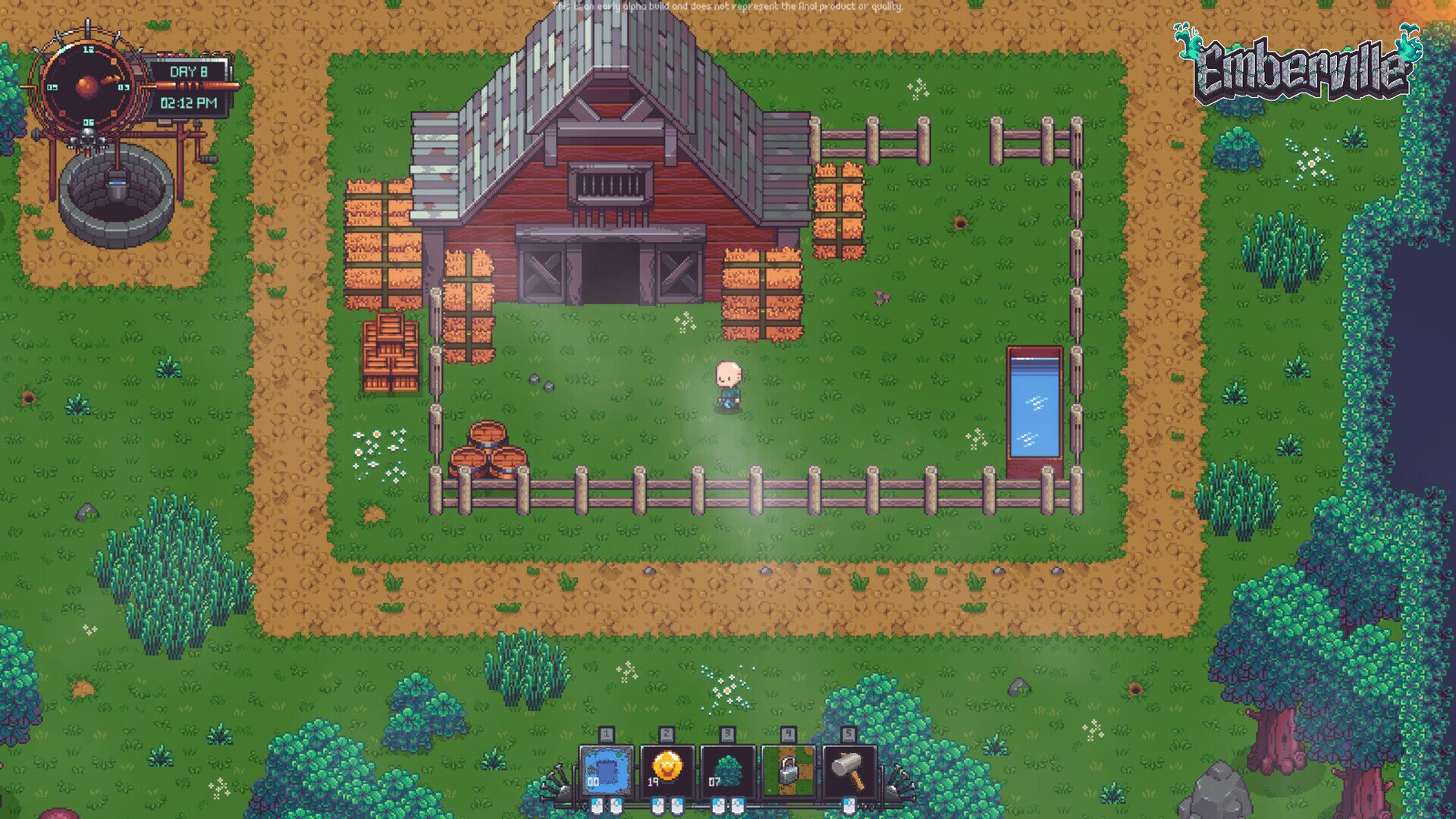Screen dimensions: 1456x819
Task: Tap the locked path tile in hotbar slot 4
Action: point(788,771)
